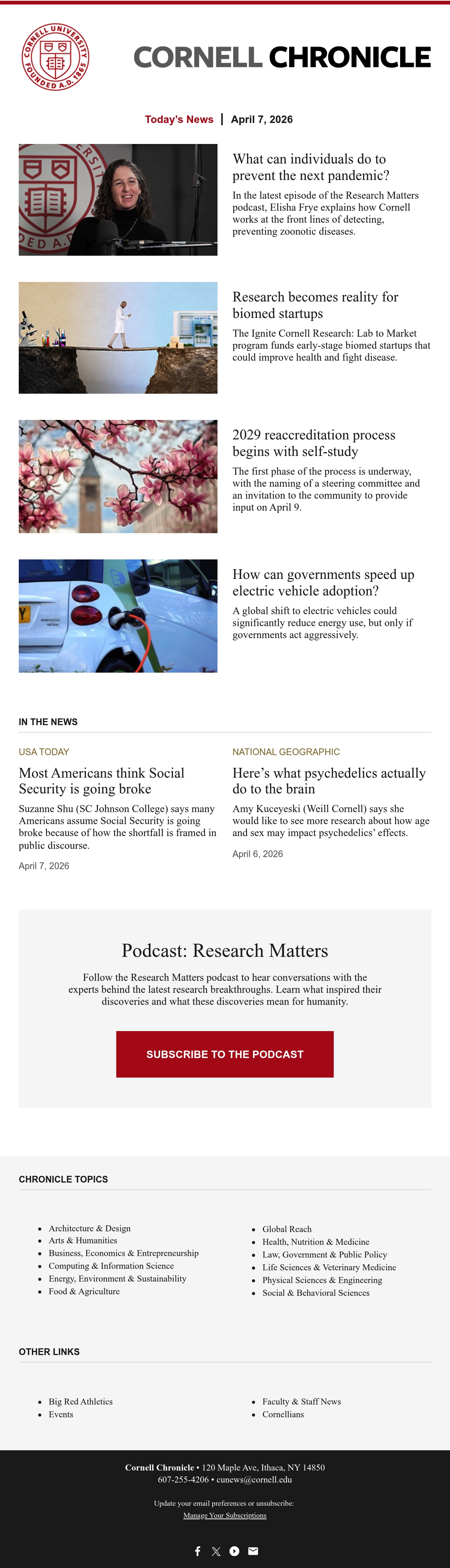The height and width of the screenshot is (1568, 450).
Task: Tap the play-button video icon in footer
Action: 234,1551
